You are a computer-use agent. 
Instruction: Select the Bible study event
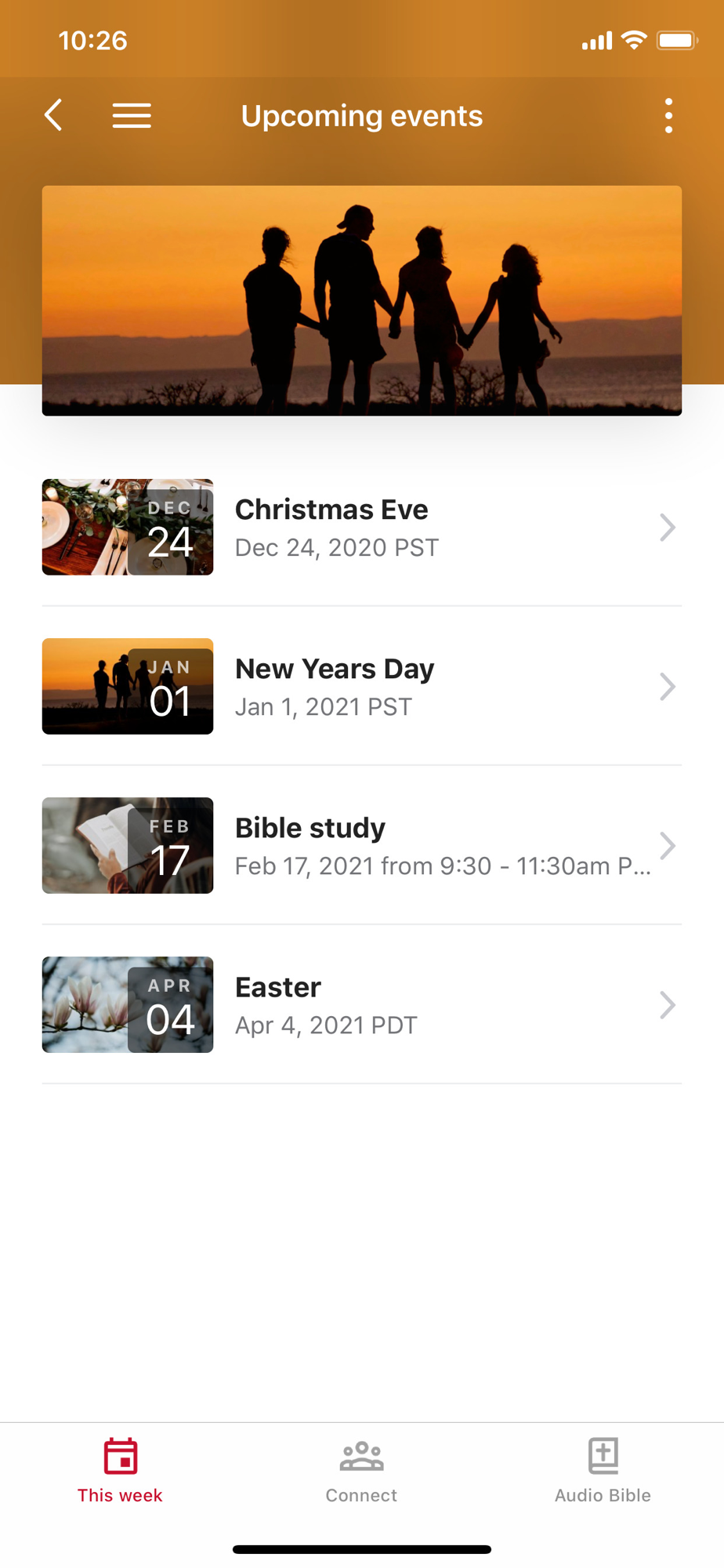pos(361,845)
